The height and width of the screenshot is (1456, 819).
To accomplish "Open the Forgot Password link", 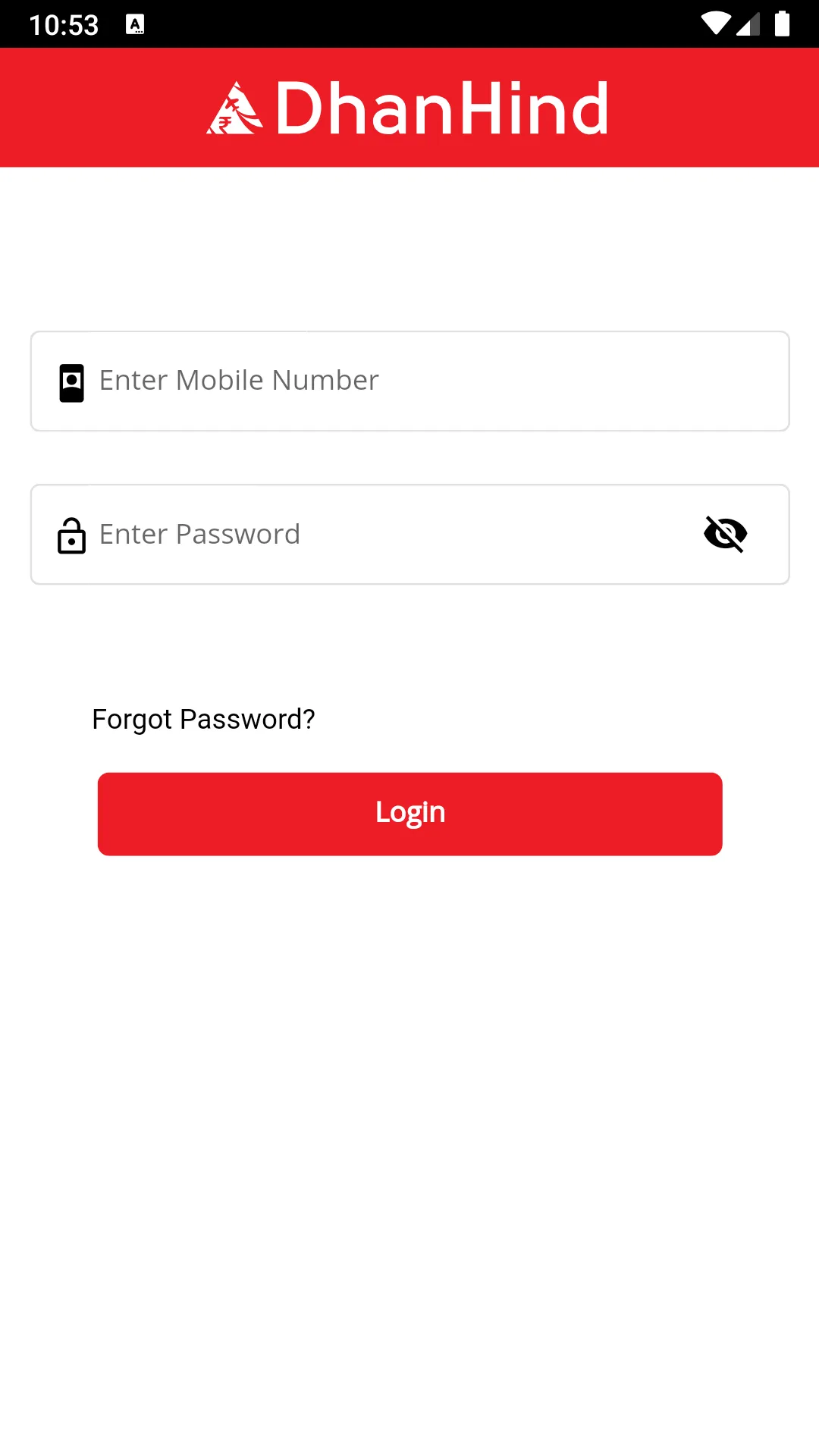I will 203,719.
